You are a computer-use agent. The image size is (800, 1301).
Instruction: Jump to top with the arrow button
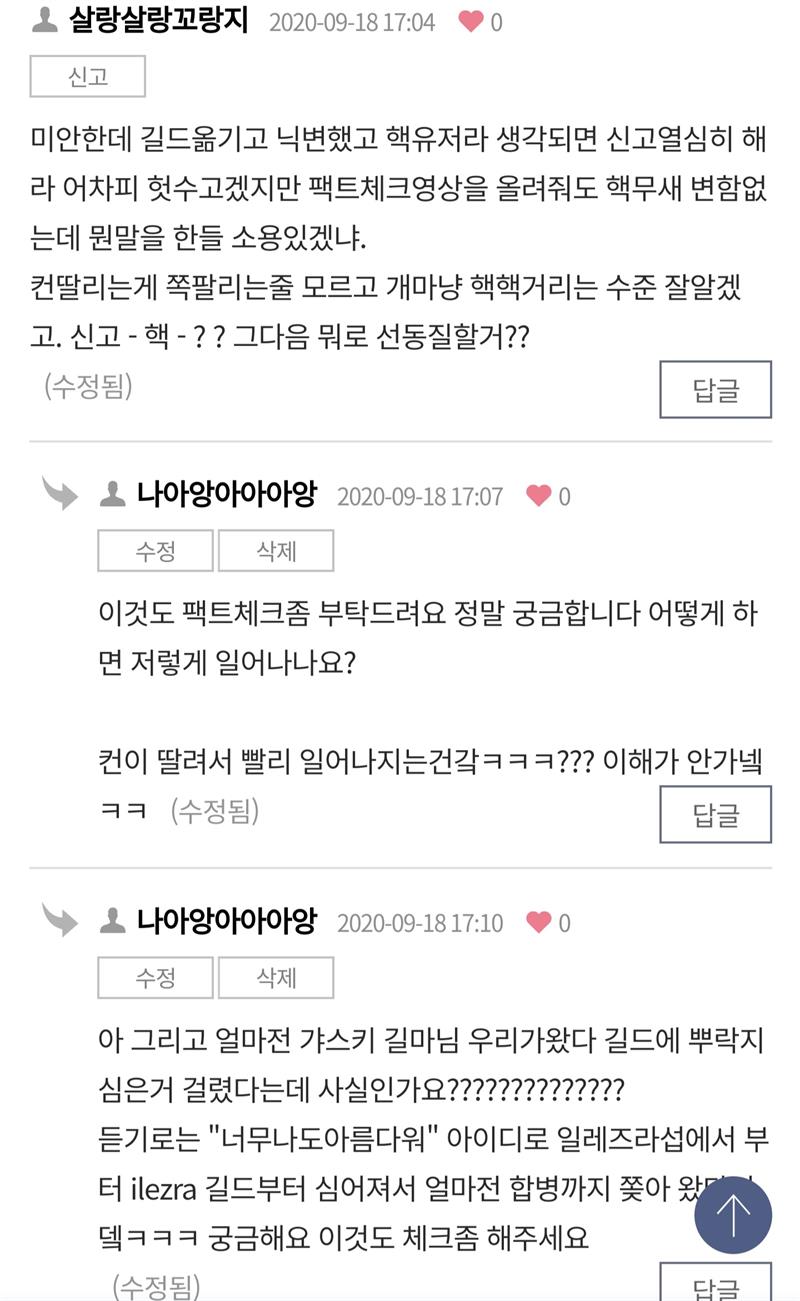point(733,1215)
